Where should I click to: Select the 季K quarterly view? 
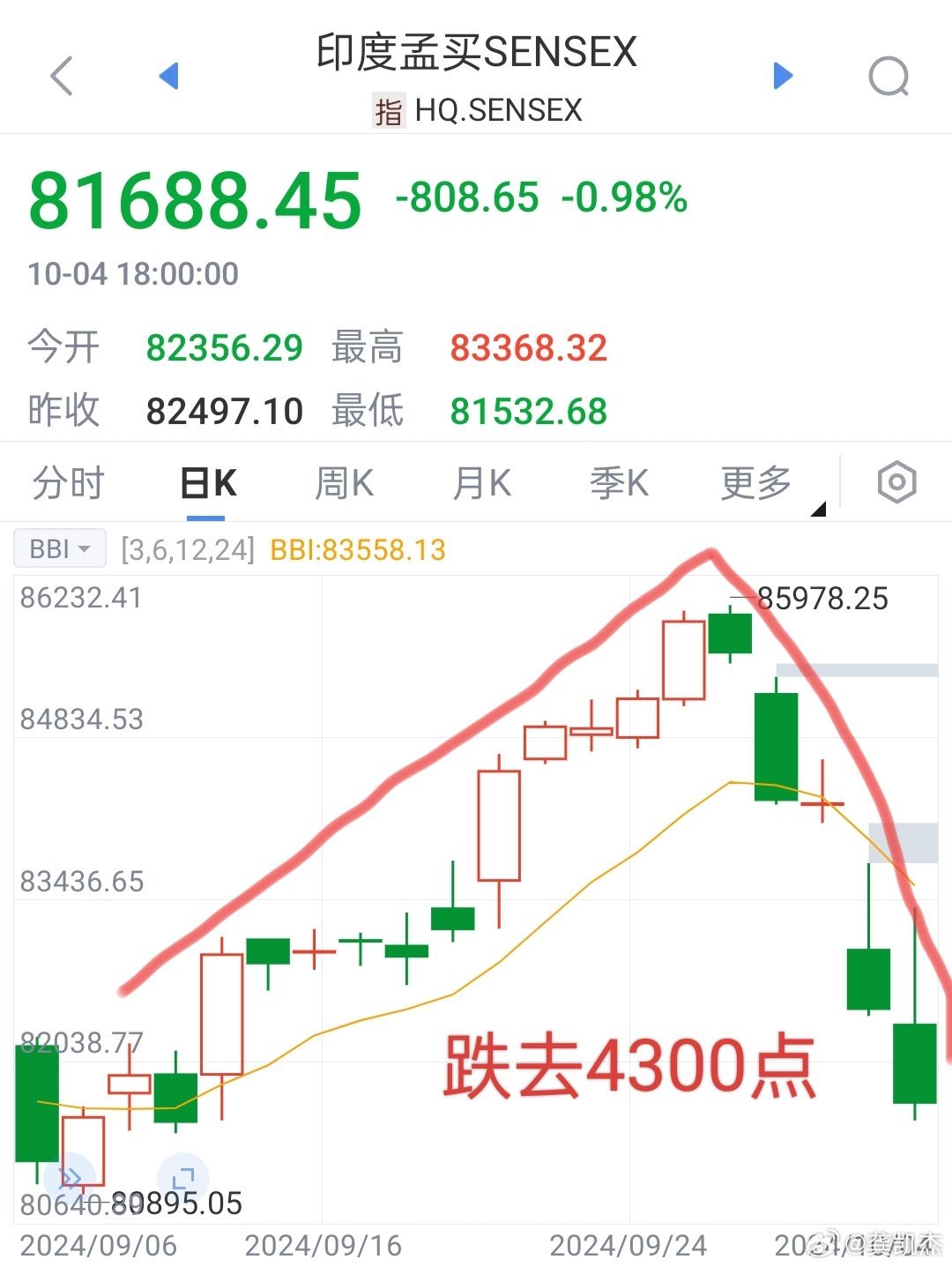[619, 482]
